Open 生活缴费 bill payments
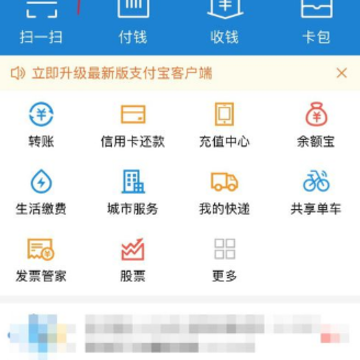360x360 pixels. (x=41, y=192)
